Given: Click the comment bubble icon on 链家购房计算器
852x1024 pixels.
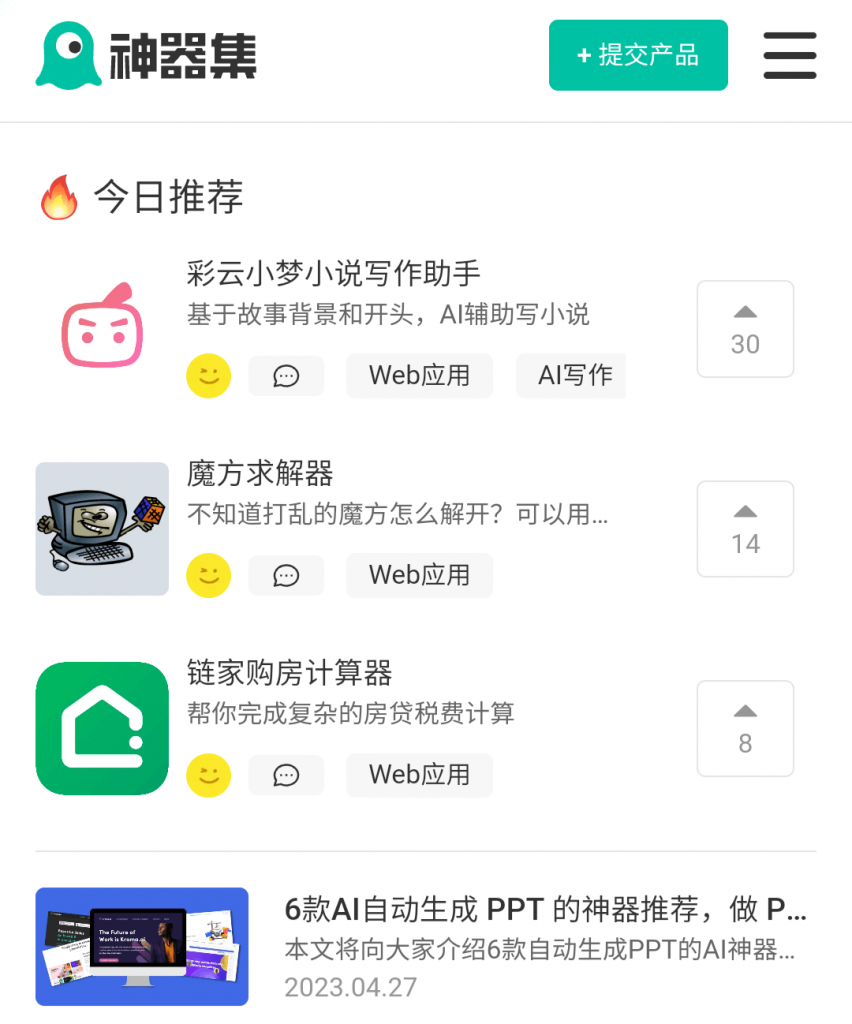Looking at the screenshot, I should 286,775.
